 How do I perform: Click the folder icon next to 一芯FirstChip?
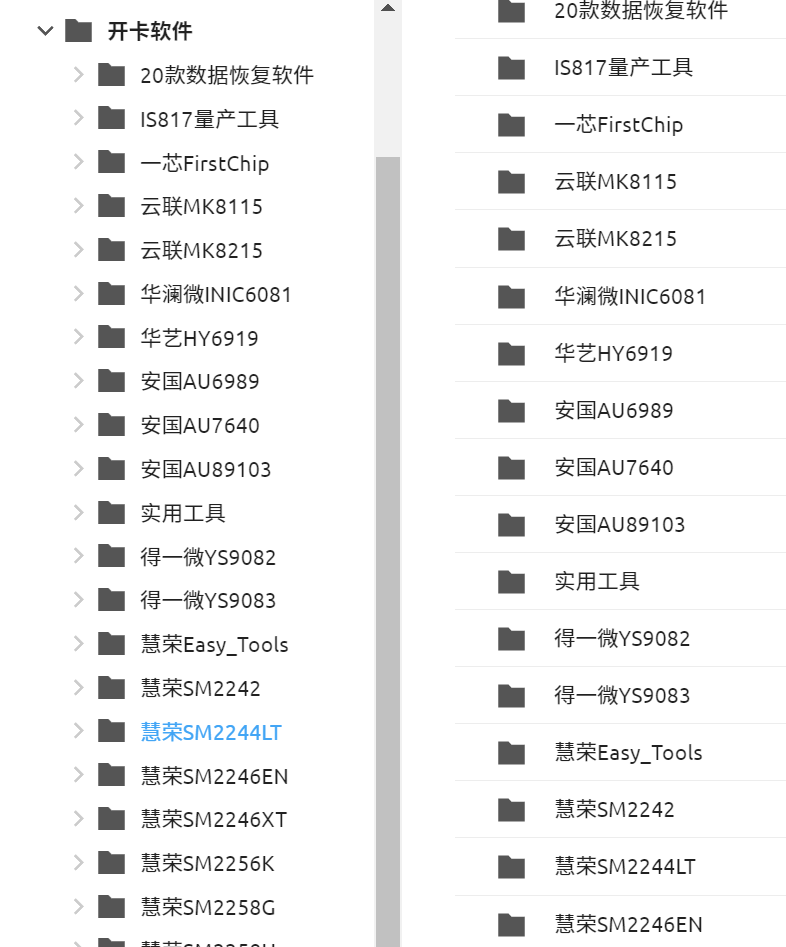(110, 162)
